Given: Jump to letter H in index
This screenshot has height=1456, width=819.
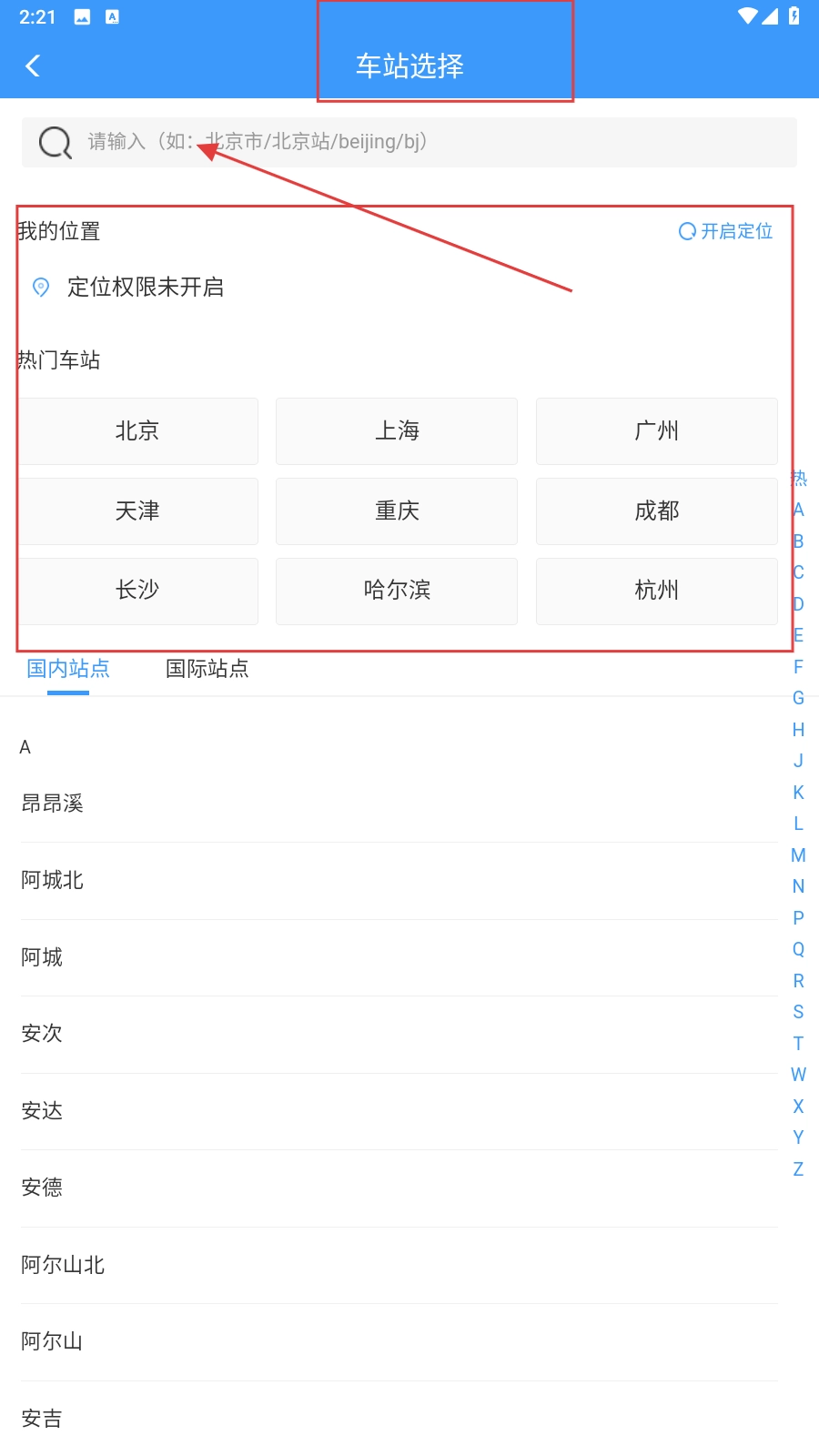Looking at the screenshot, I should (798, 730).
